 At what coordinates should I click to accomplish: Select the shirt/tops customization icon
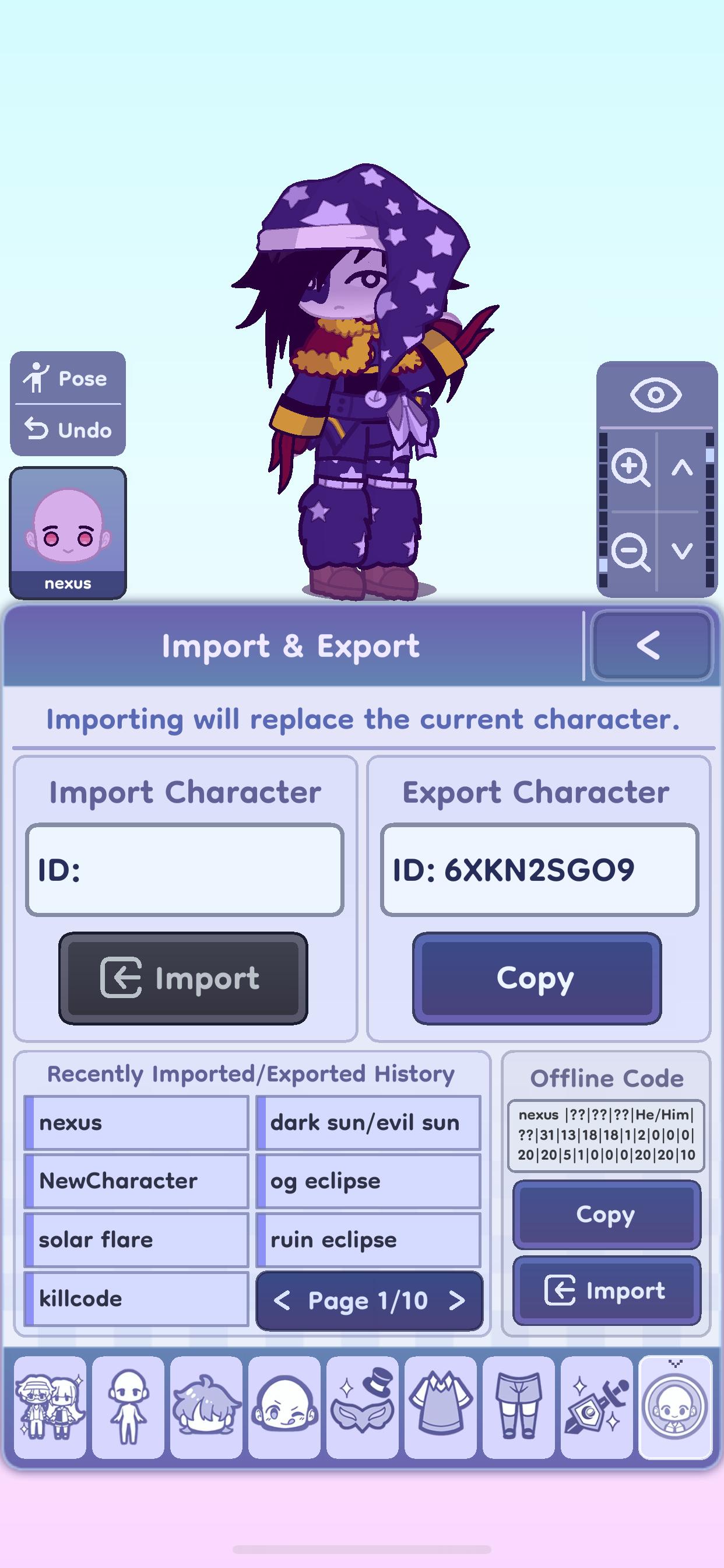click(x=441, y=1412)
